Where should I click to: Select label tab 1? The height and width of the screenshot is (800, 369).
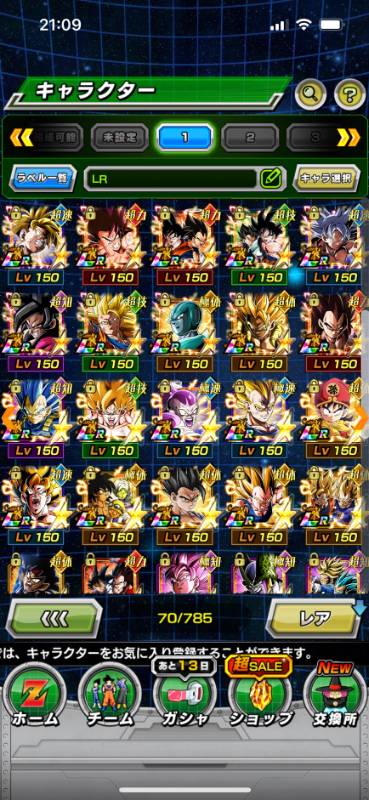(185, 137)
